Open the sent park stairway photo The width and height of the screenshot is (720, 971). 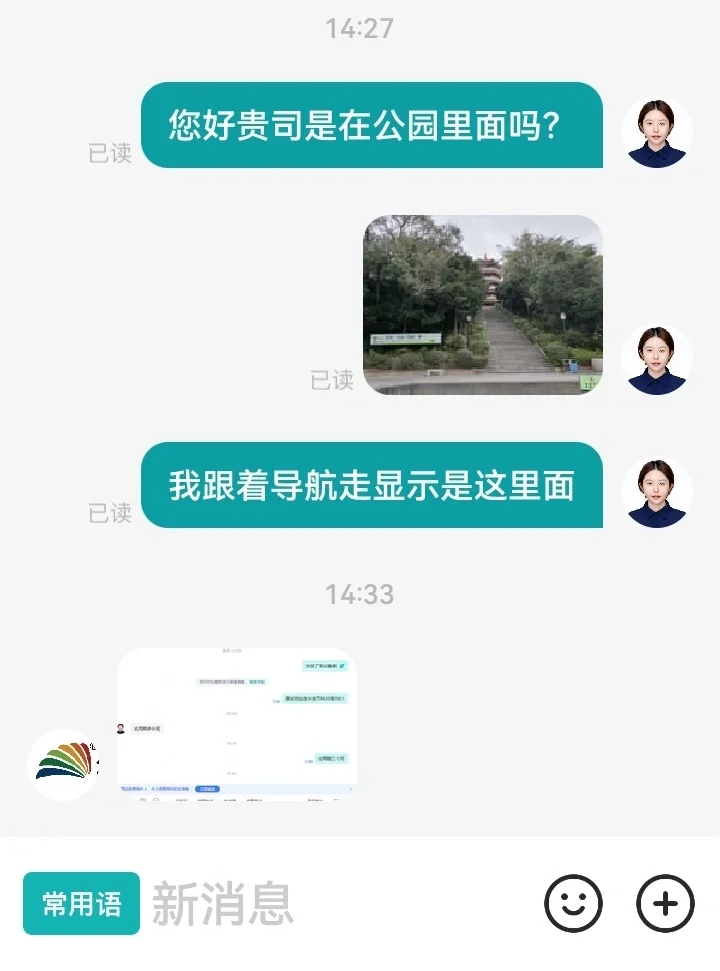tap(482, 305)
